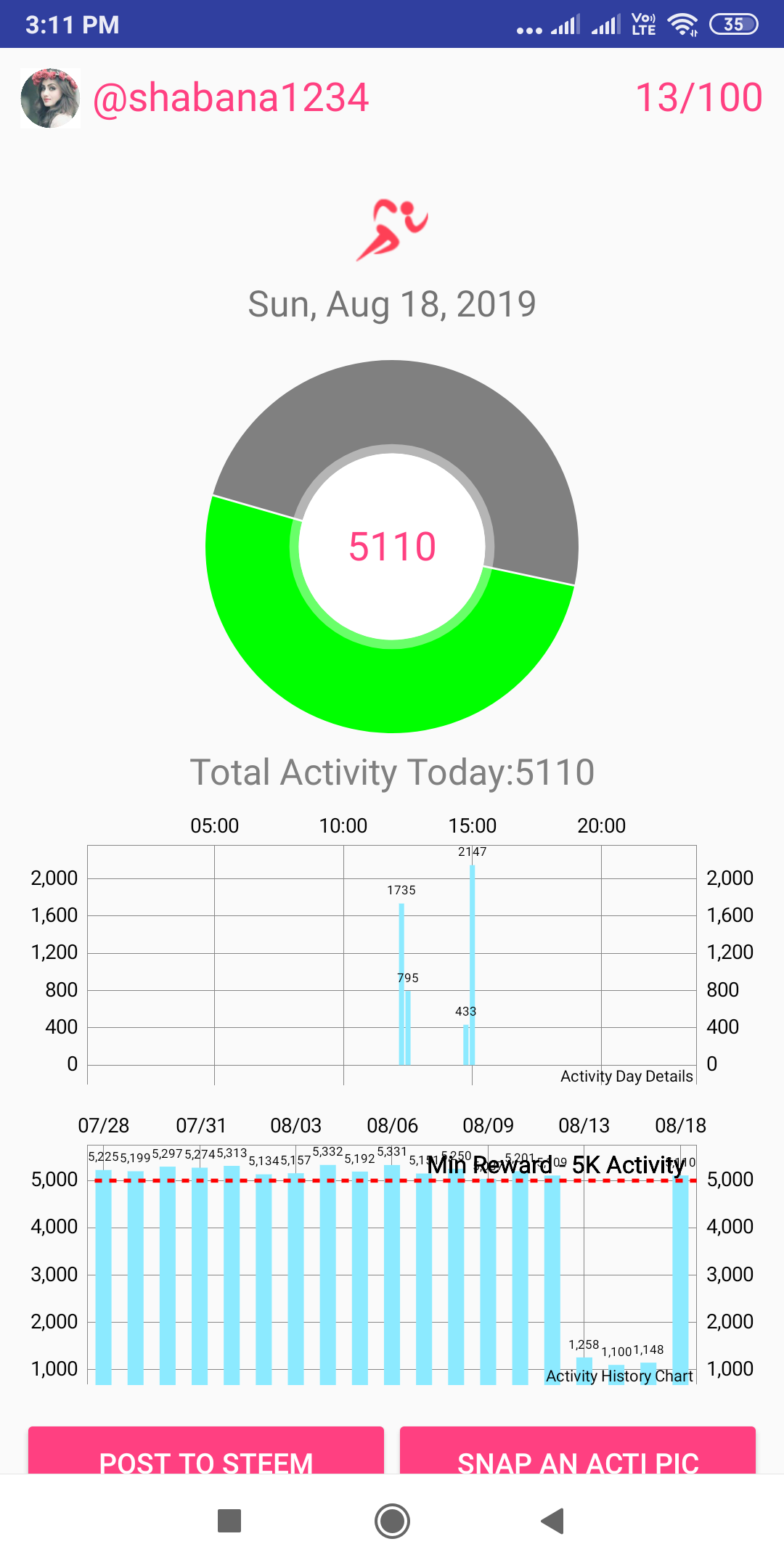Tap SNAP AN ACTI PIC button
The height and width of the screenshot is (1568, 784).
[x=578, y=1450]
